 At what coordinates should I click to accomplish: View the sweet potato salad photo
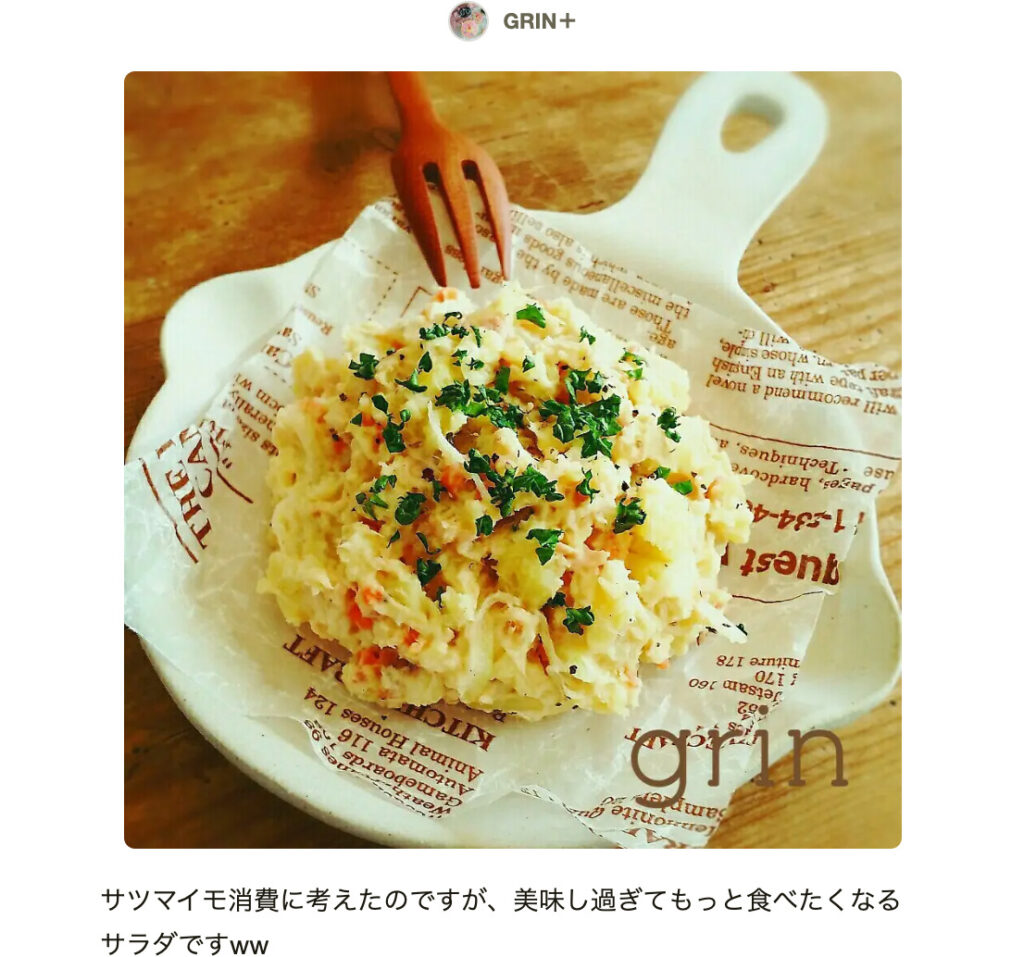[512, 460]
